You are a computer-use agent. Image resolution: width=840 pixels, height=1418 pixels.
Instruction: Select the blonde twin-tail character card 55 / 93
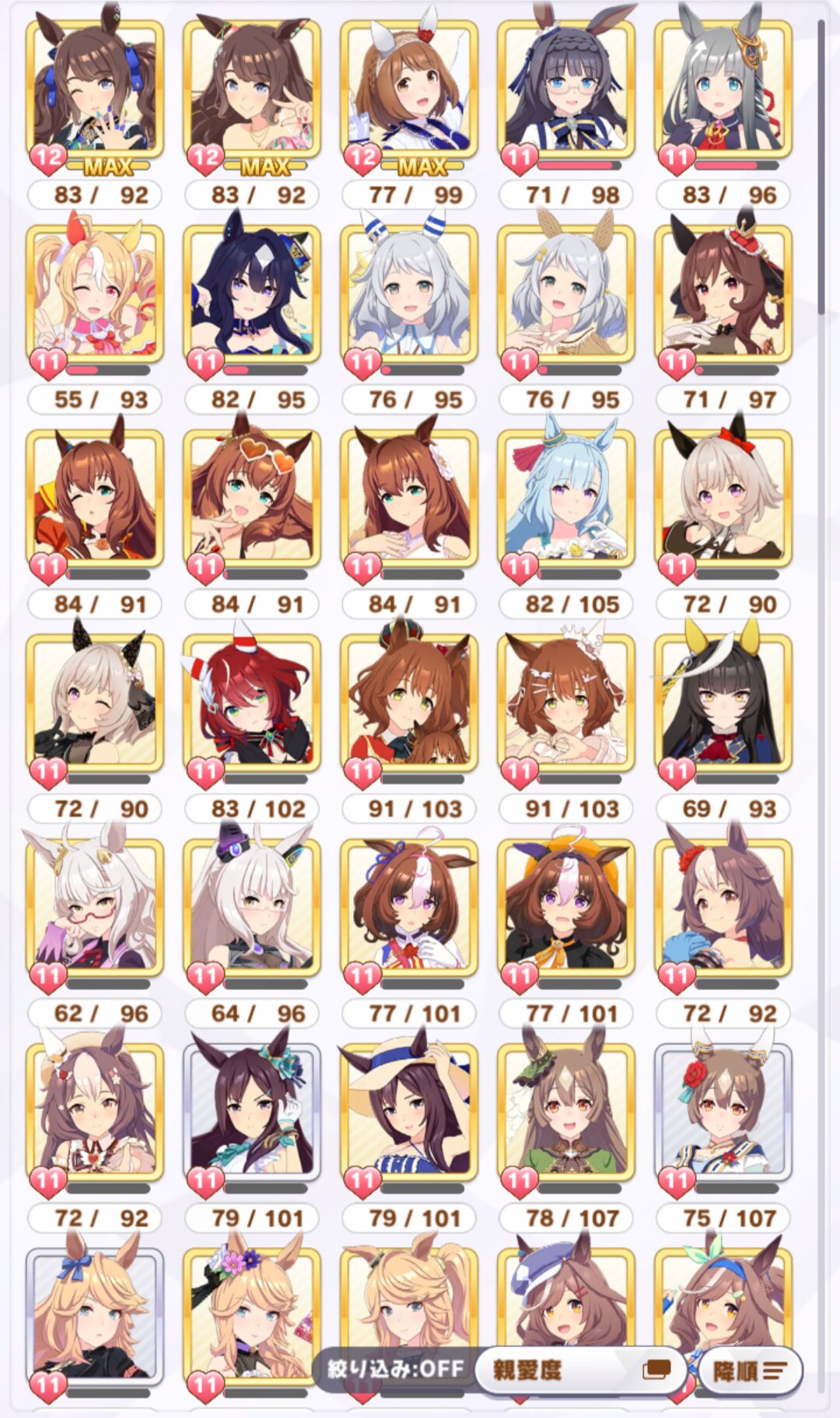tap(95, 294)
